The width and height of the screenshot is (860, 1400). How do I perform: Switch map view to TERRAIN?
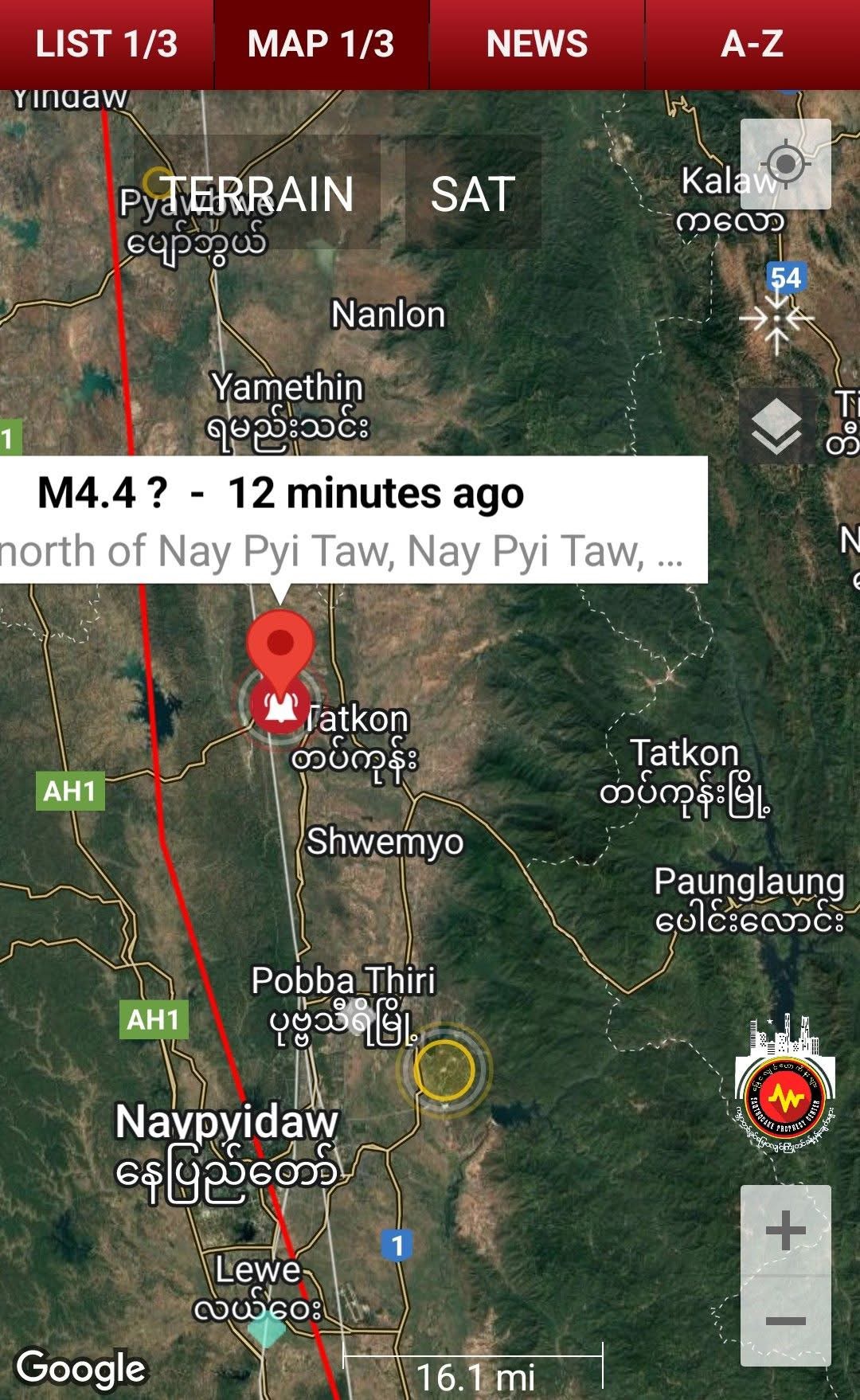point(258,194)
